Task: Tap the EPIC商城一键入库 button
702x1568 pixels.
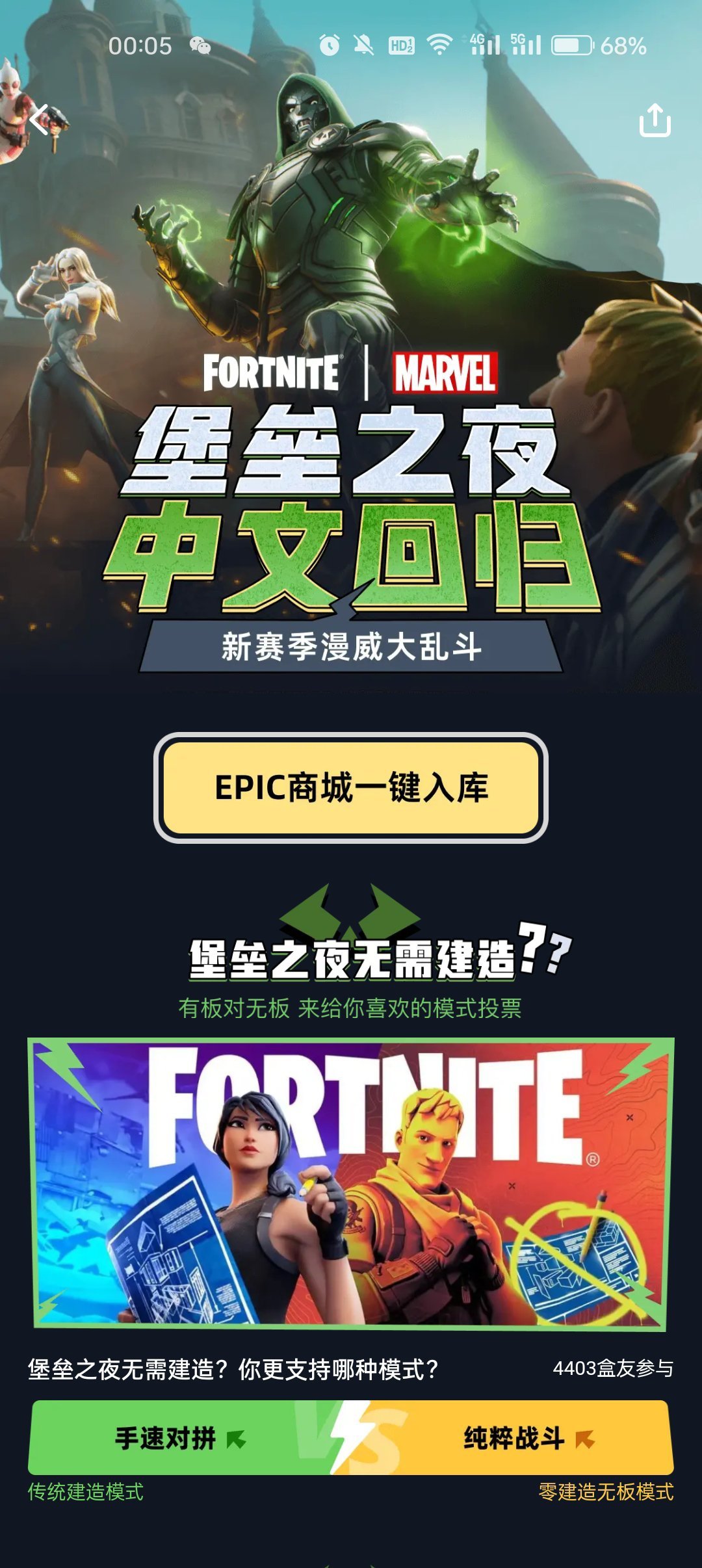Action: point(351,788)
